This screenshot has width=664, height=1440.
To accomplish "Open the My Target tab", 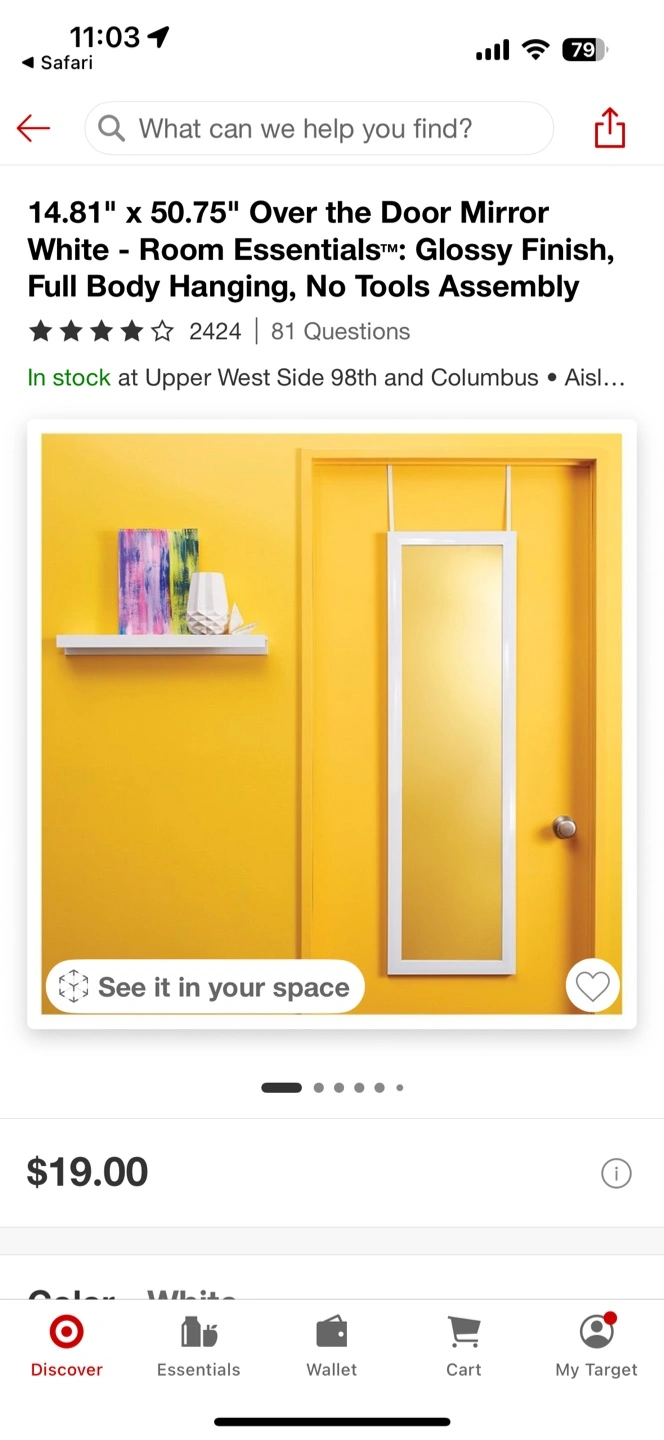I will coord(597,1346).
